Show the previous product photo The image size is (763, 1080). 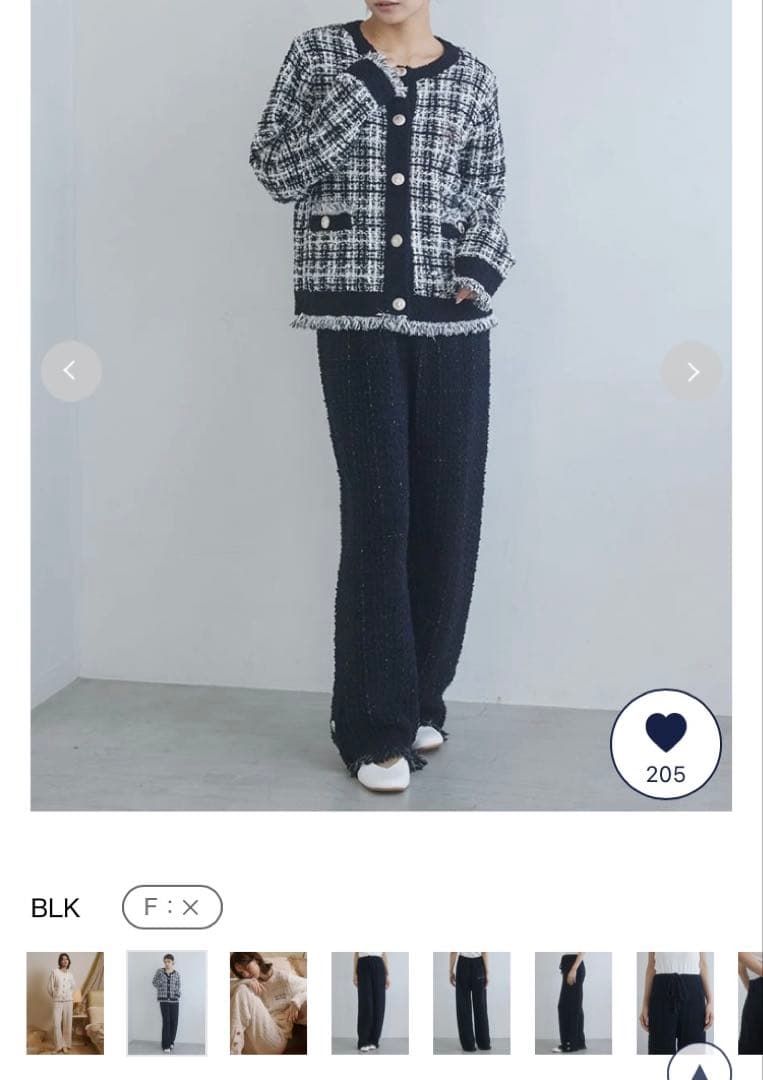(71, 371)
